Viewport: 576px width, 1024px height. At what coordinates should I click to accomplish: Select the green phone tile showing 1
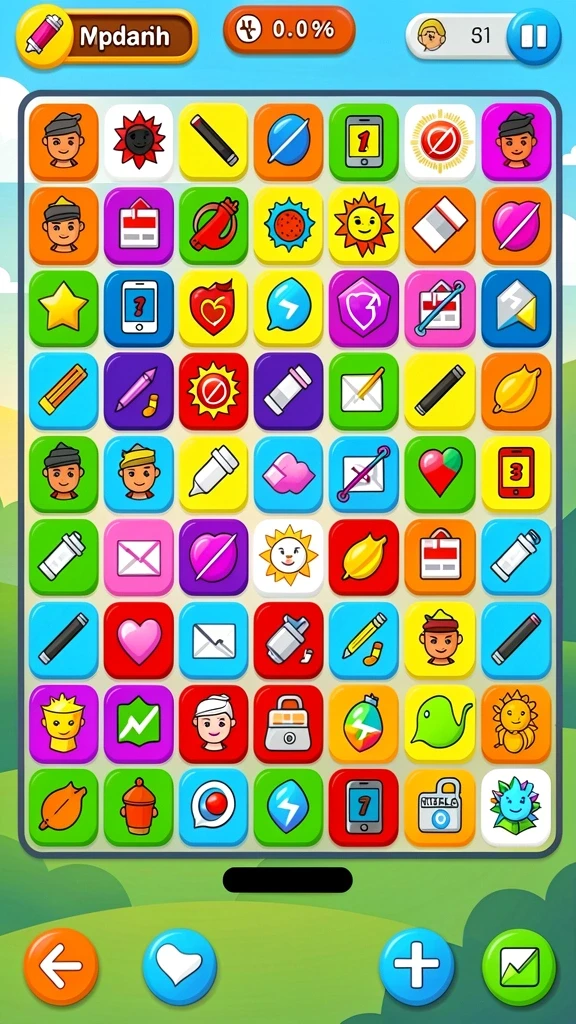point(364,142)
